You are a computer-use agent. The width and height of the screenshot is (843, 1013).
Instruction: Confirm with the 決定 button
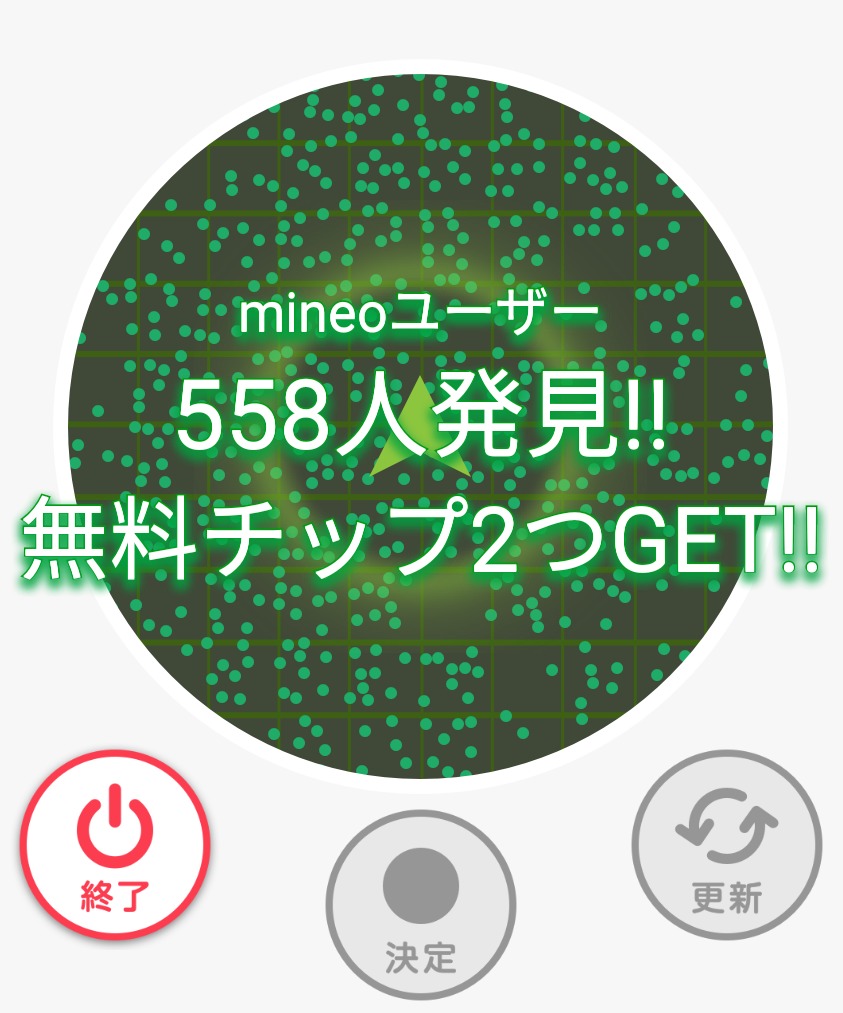pos(421,903)
